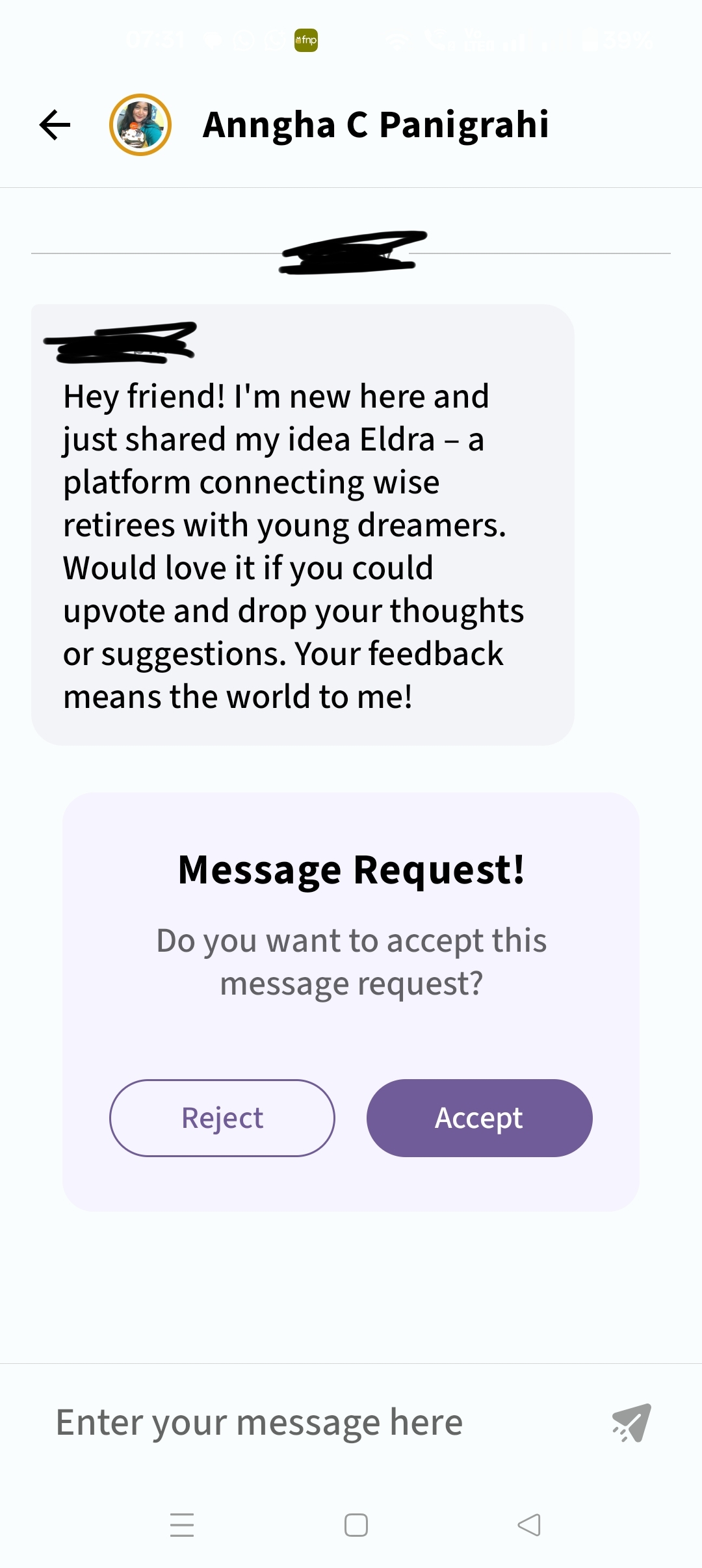Open Anngha C Panigrahi's profile picture
The height and width of the screenshot is (1568, 702).
tap(140, 125)
